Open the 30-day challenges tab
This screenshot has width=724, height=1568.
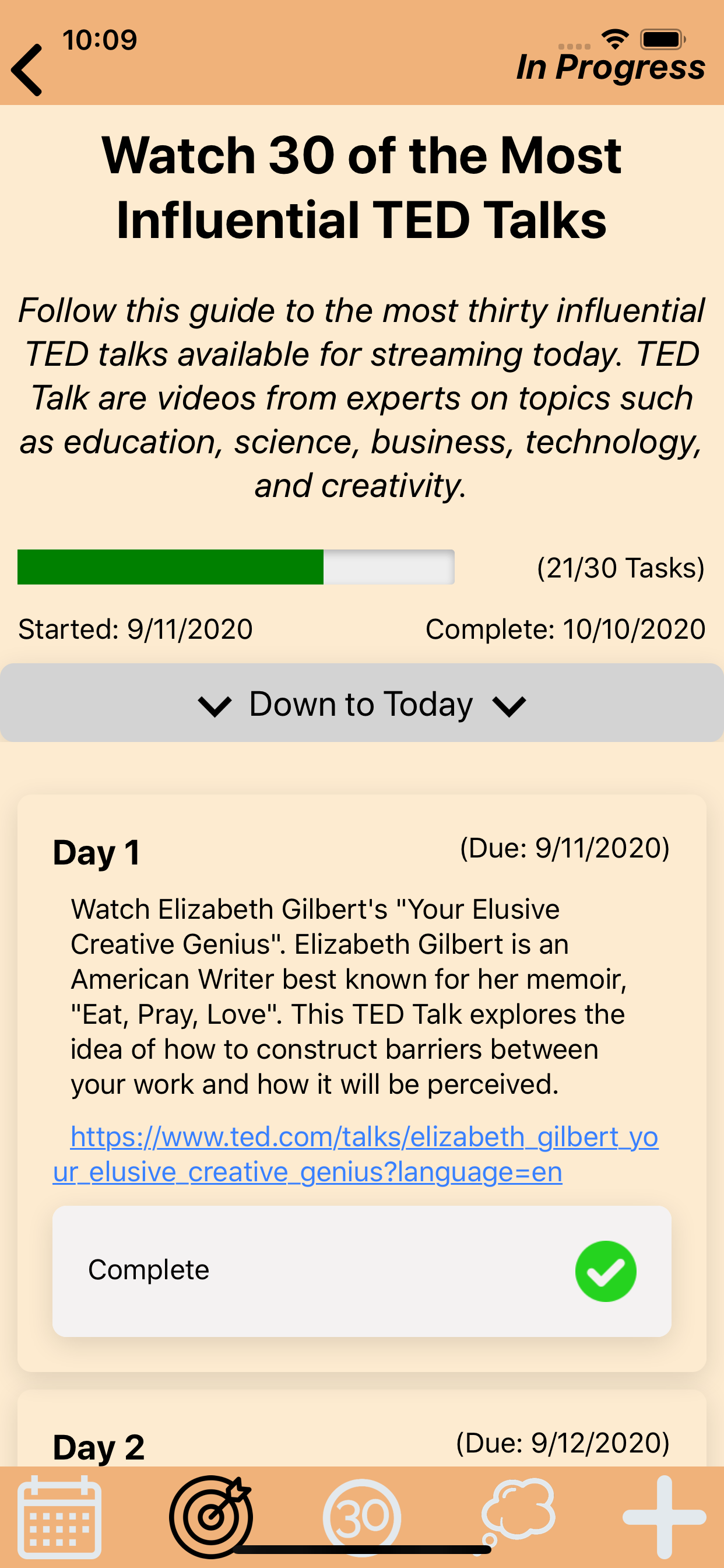(362, 1515)
